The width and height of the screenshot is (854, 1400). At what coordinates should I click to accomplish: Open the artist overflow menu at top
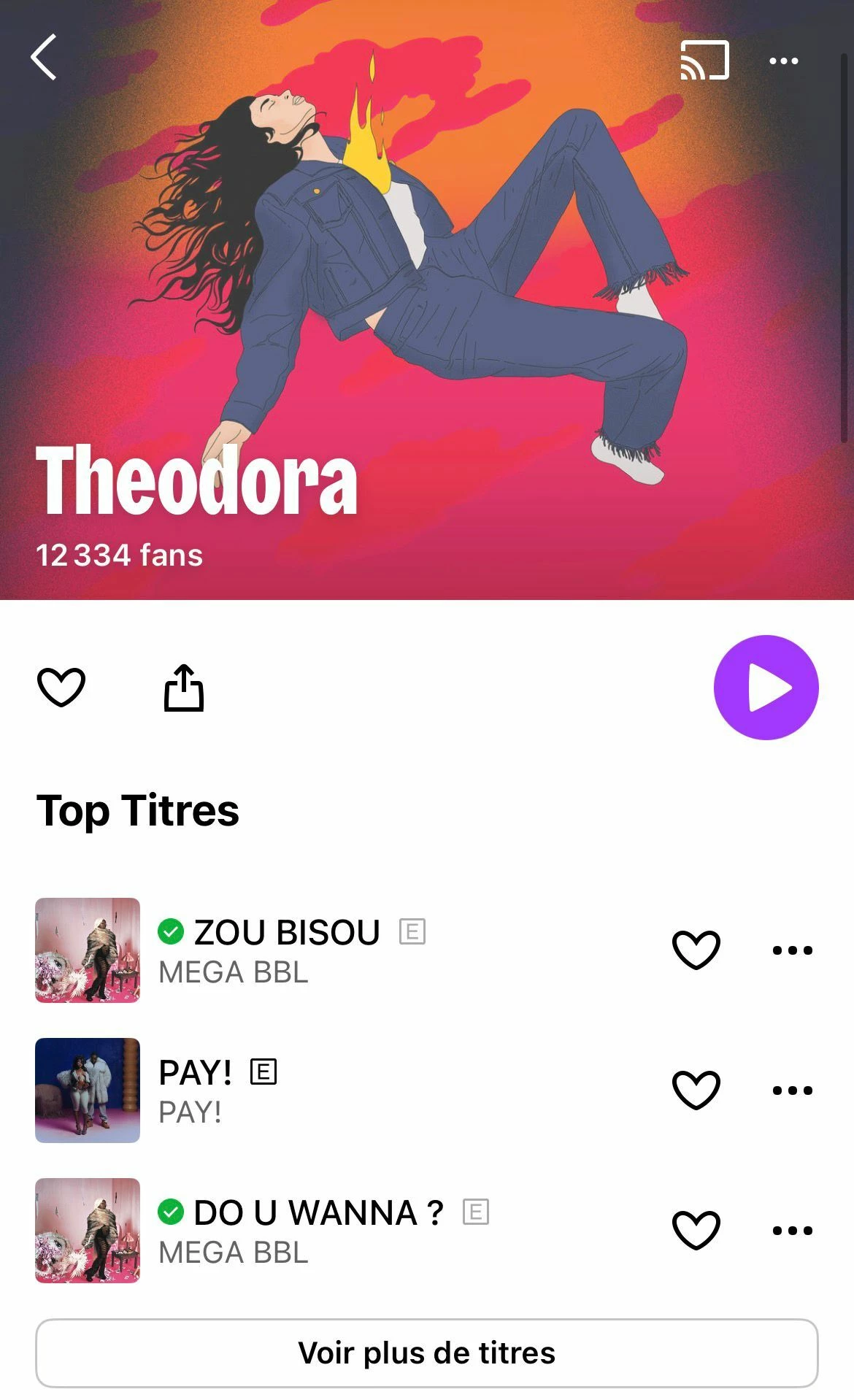(x=783, y=61)
